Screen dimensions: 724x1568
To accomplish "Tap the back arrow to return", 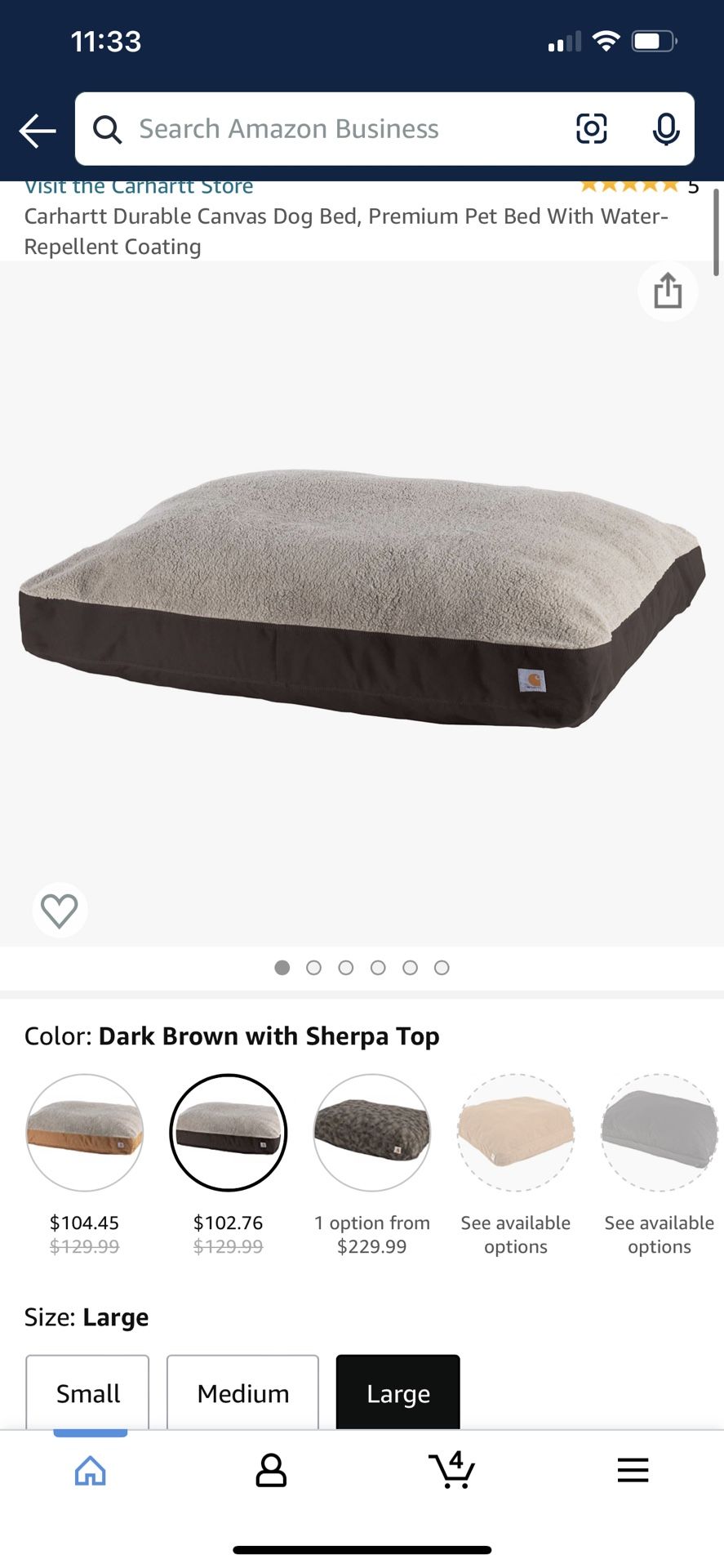I will click(x=37, y=130).
